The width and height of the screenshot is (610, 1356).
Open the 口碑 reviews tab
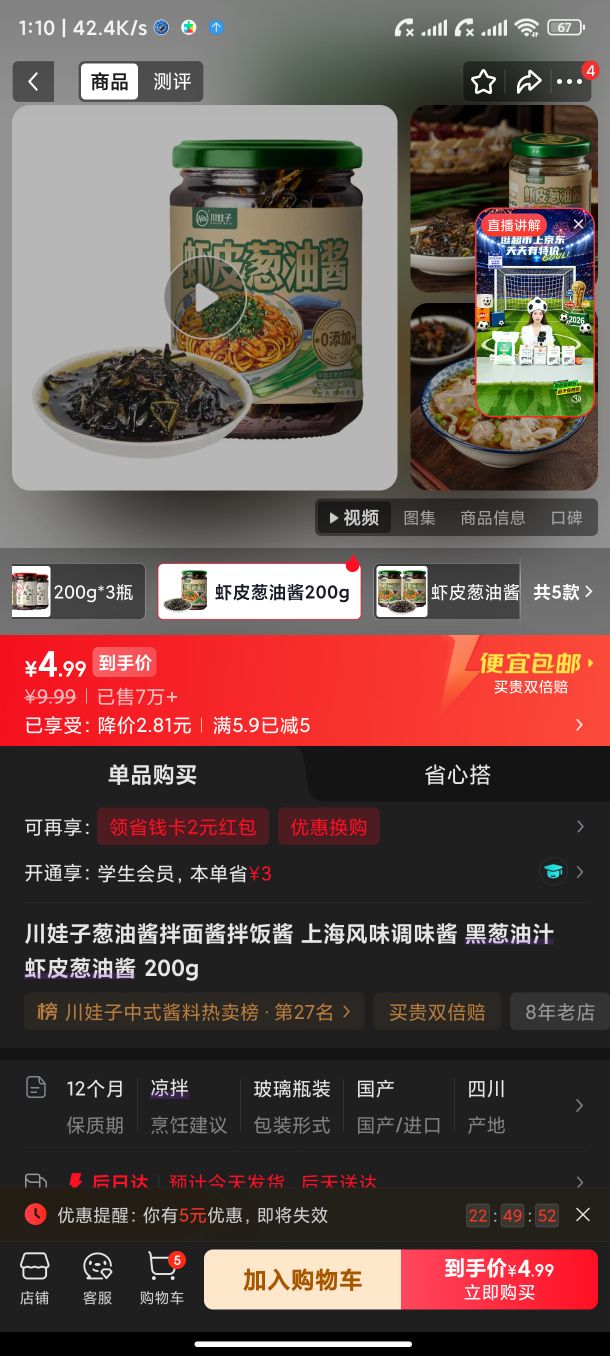(x=566, y=518)
